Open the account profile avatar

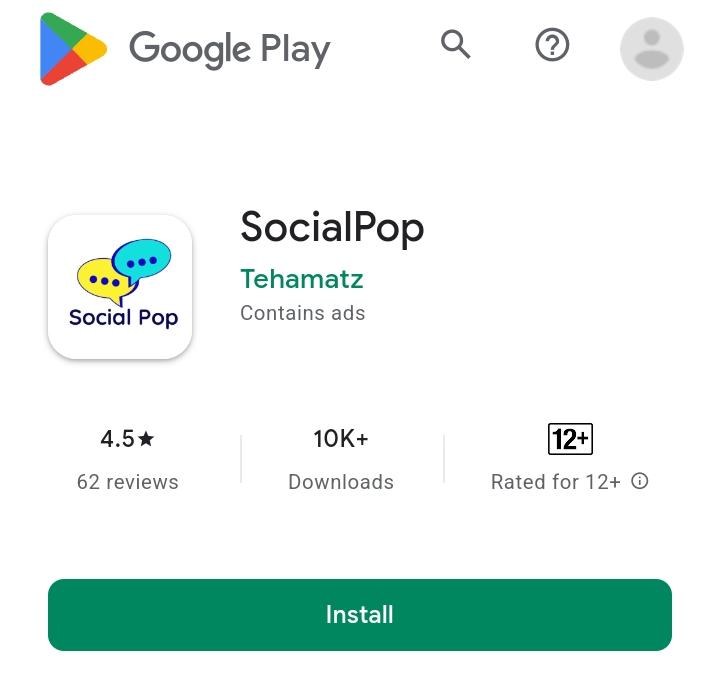(651, 48)
